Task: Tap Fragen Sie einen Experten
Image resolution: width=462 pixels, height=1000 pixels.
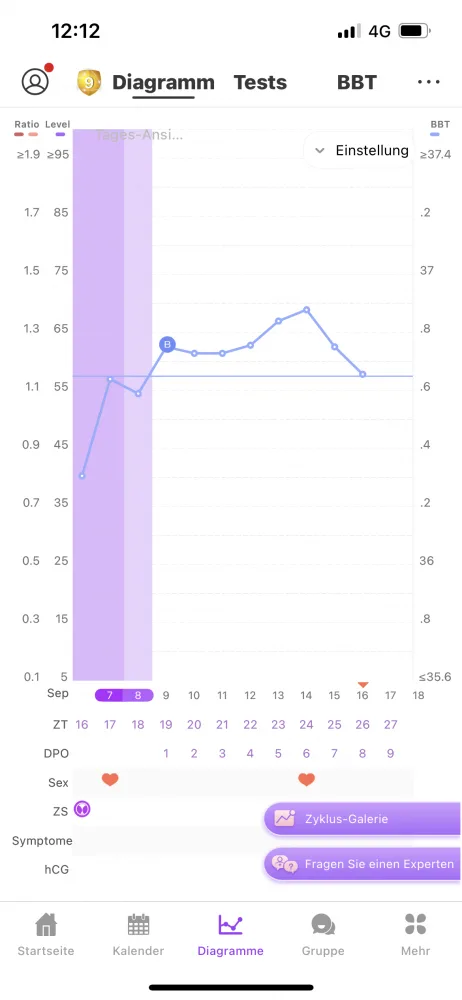Action: [362, 864]
